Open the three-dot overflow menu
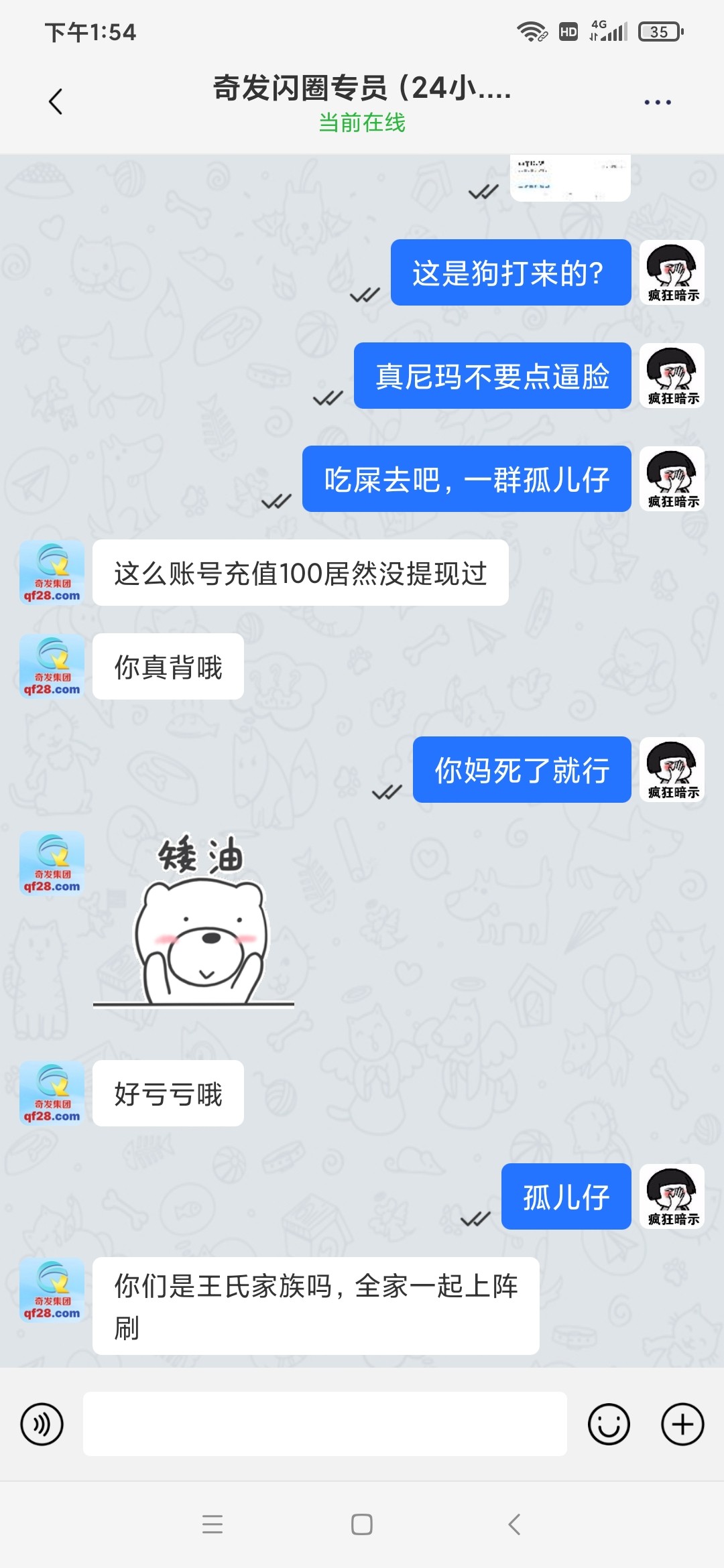The image size is (724, 1568). tap(657, 103)
